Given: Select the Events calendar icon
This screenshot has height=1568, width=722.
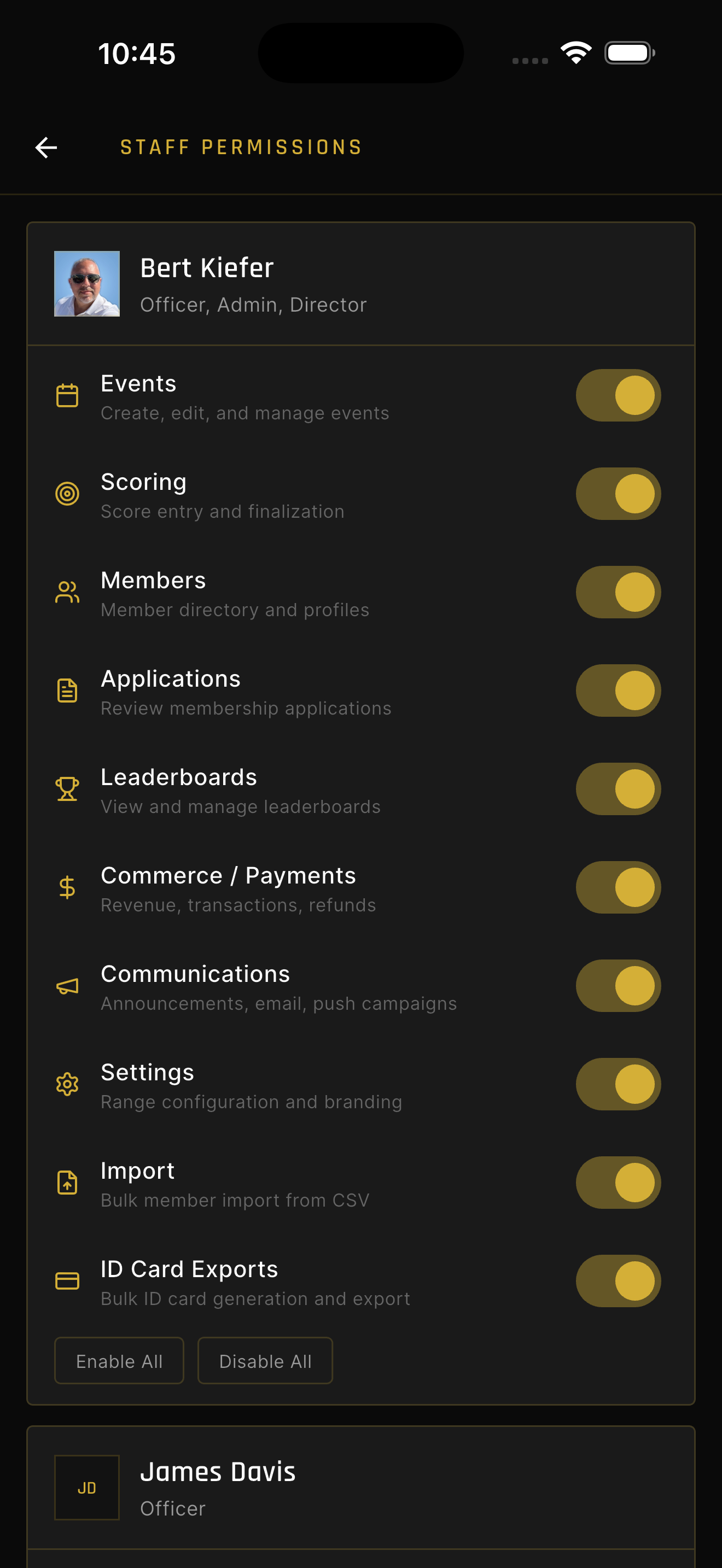Looking at the screenshot, I should (67, 396).
